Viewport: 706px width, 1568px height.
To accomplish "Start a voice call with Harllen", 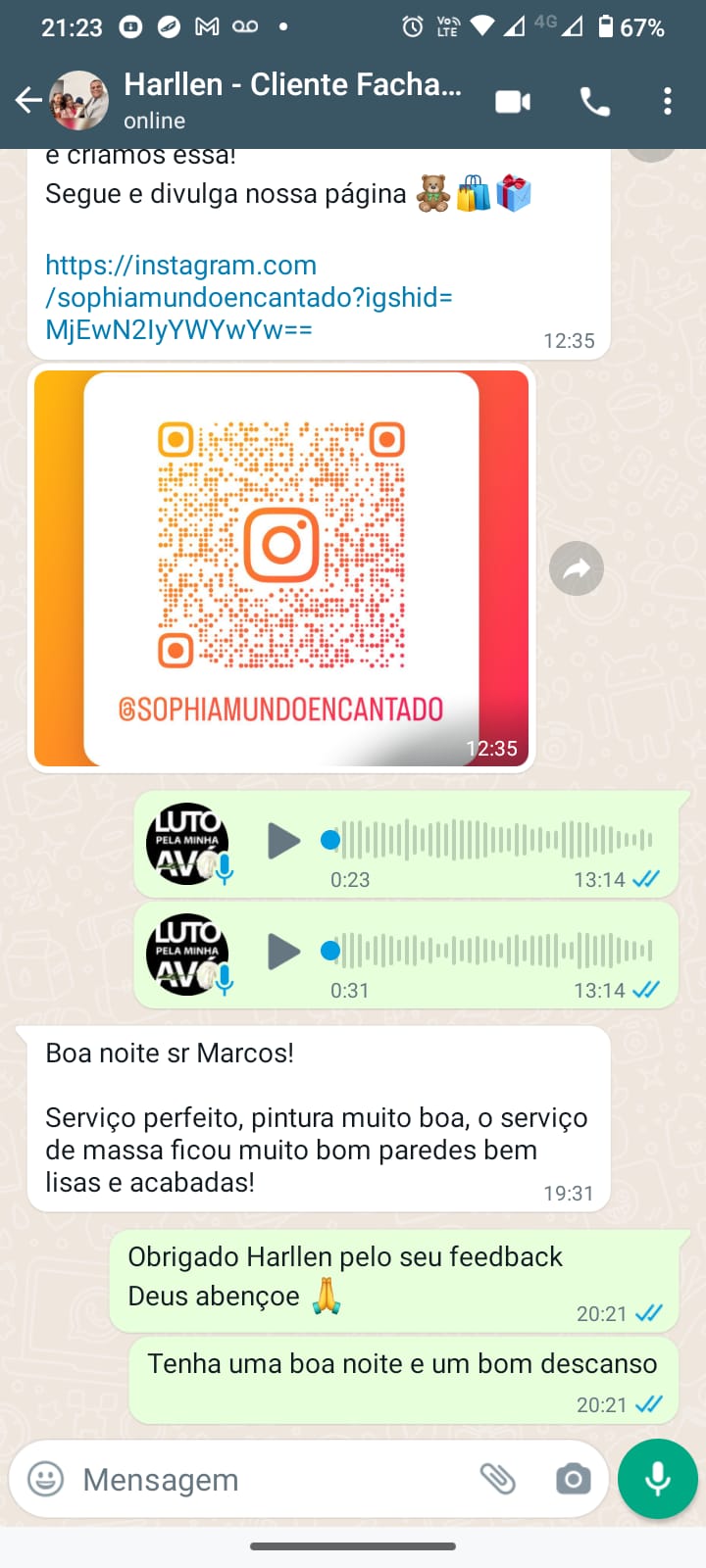I will (594, 101).
